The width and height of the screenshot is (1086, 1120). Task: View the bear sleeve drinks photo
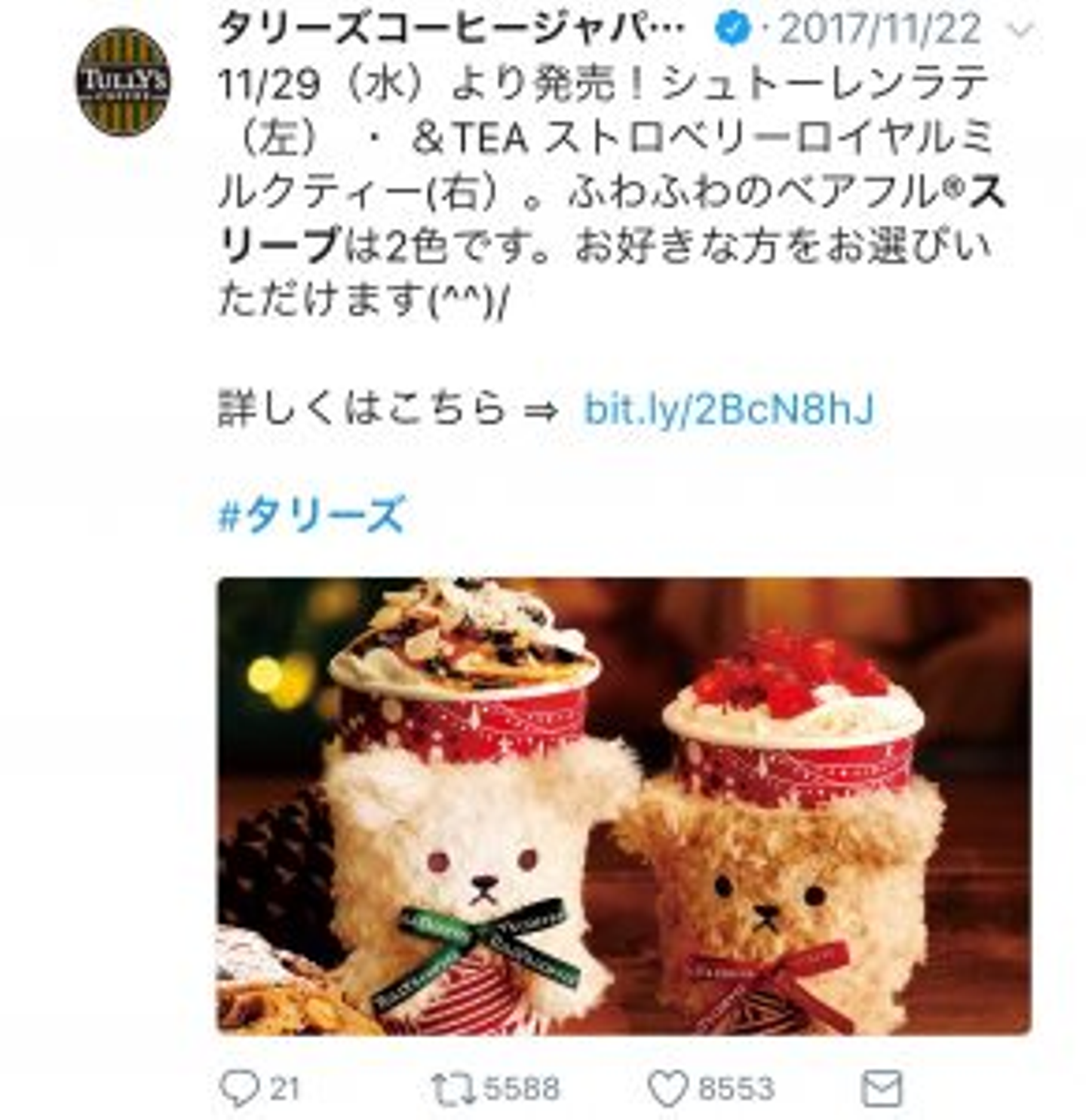[x=624, y=805]
